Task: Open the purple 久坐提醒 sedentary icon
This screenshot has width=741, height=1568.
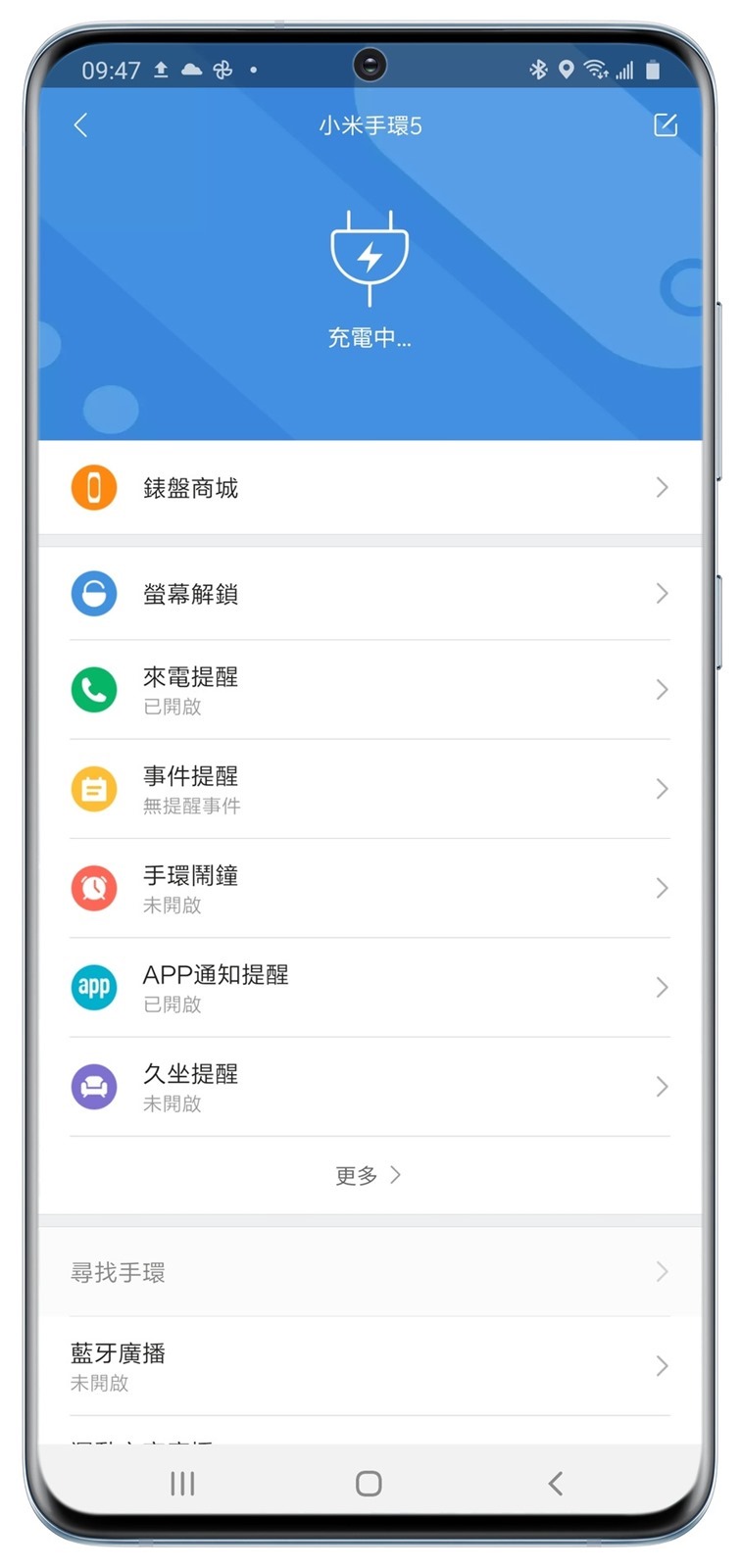Action: tap(93, 1086)
